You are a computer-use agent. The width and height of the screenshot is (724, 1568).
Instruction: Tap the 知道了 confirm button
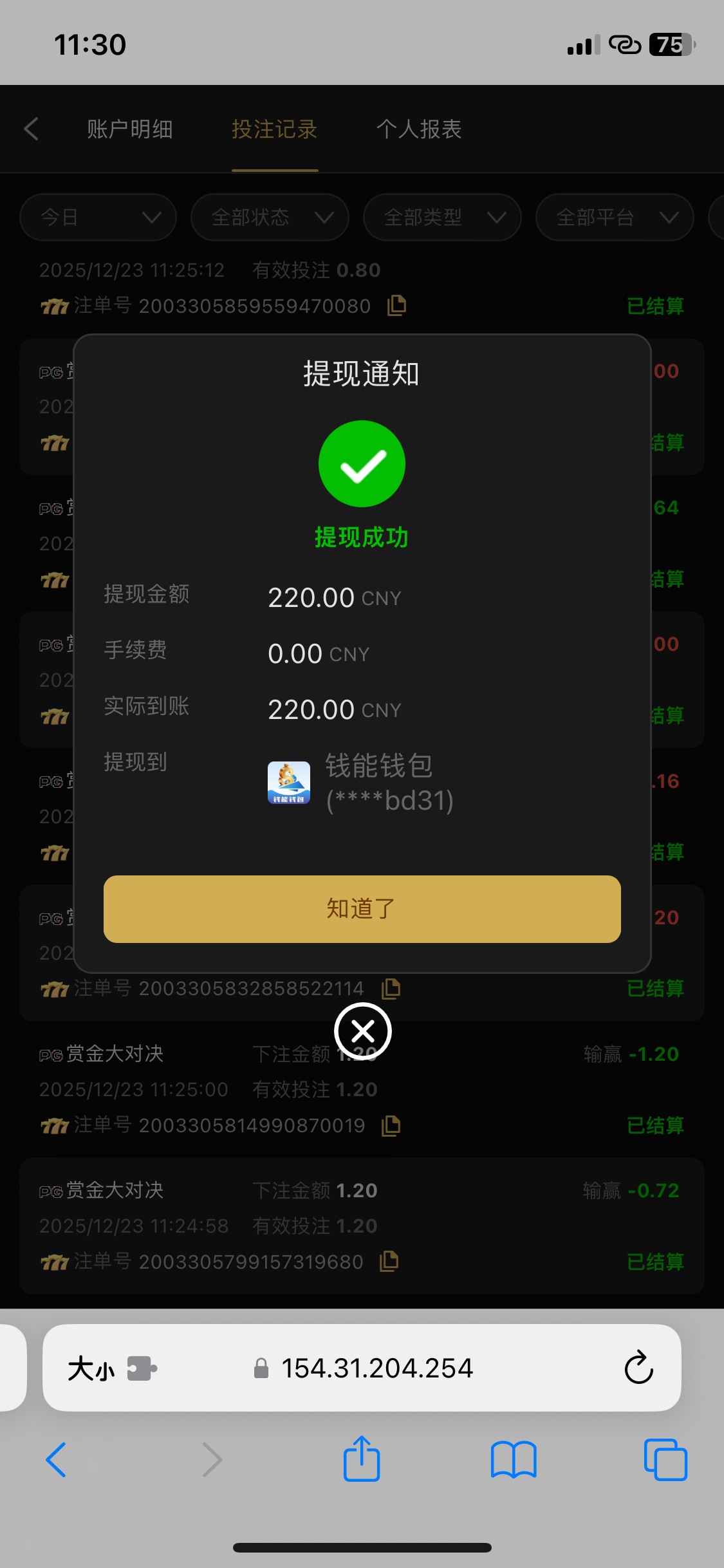coord(362,909)
